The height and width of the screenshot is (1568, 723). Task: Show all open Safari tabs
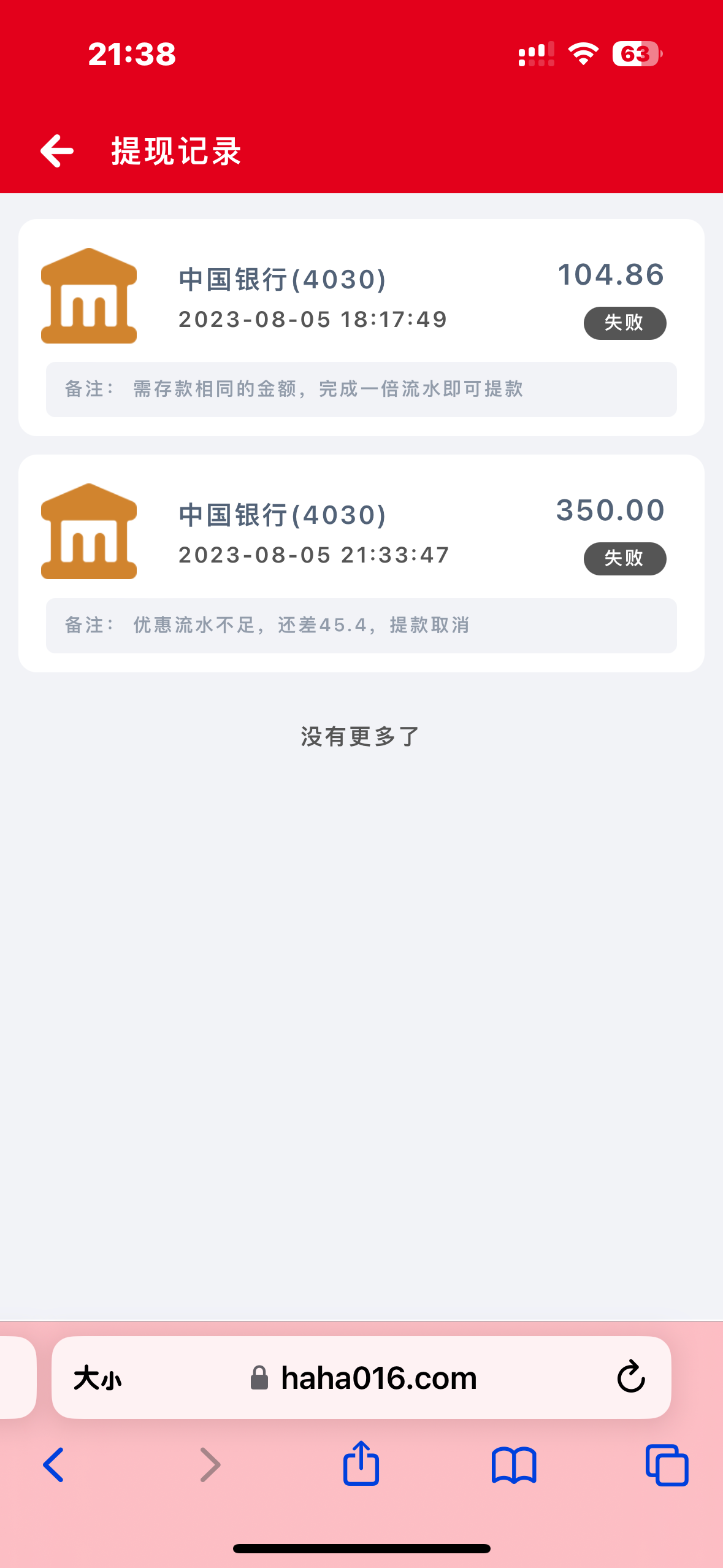point(667,1465)
